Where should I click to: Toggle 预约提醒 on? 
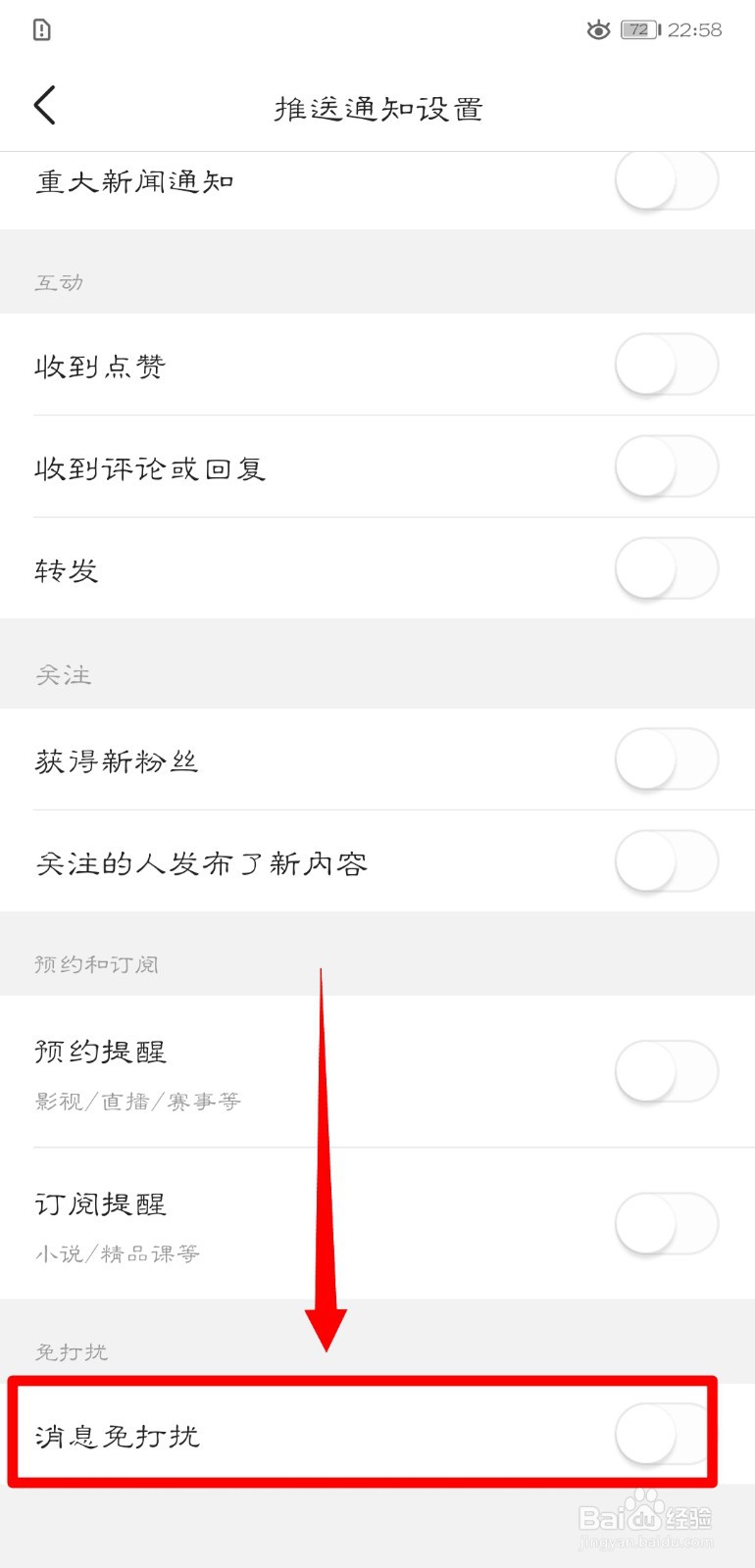[667, 1071]
